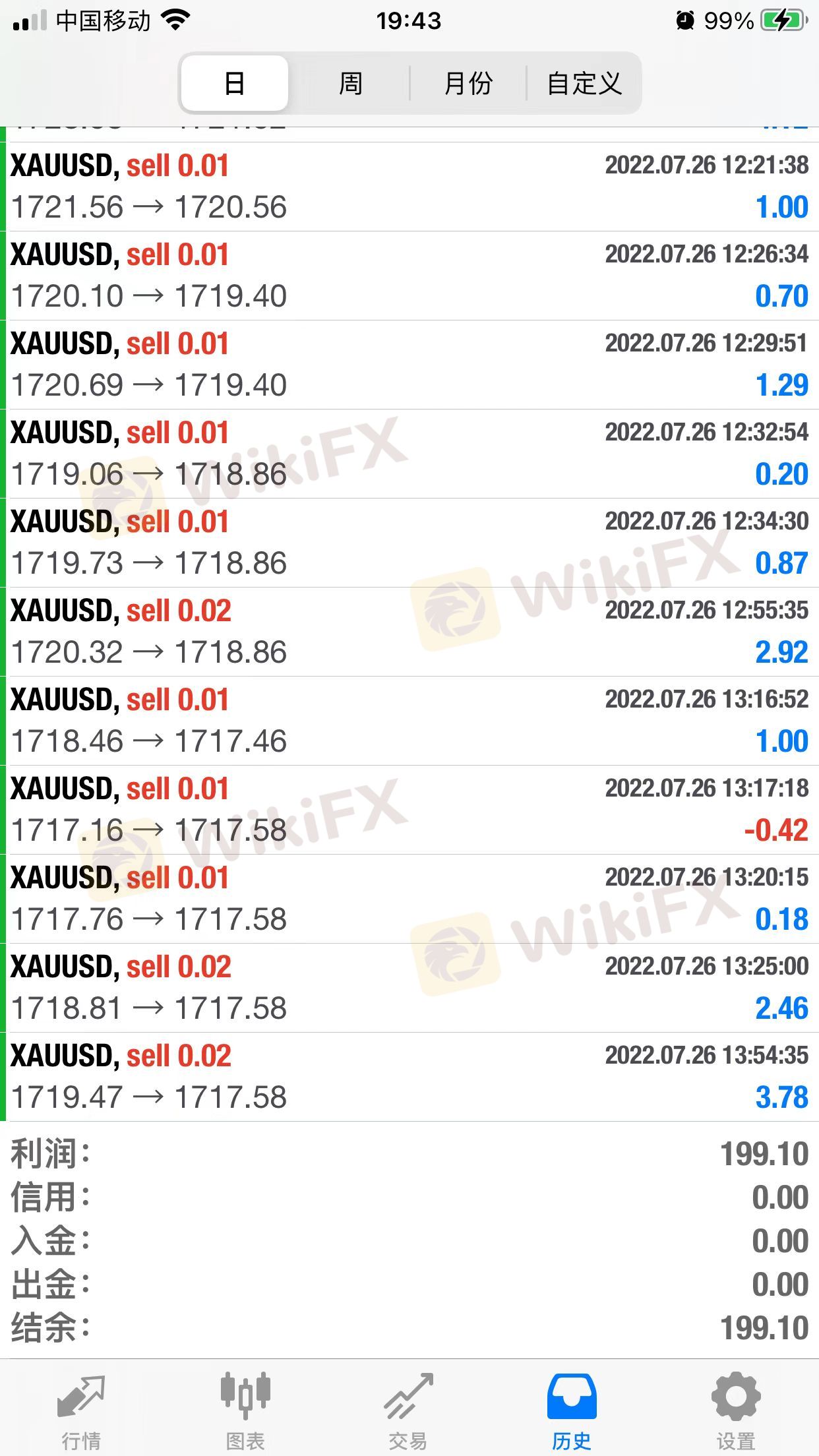Open the sell 0.02 trade at 13:25:00

(x=409, y=988)
